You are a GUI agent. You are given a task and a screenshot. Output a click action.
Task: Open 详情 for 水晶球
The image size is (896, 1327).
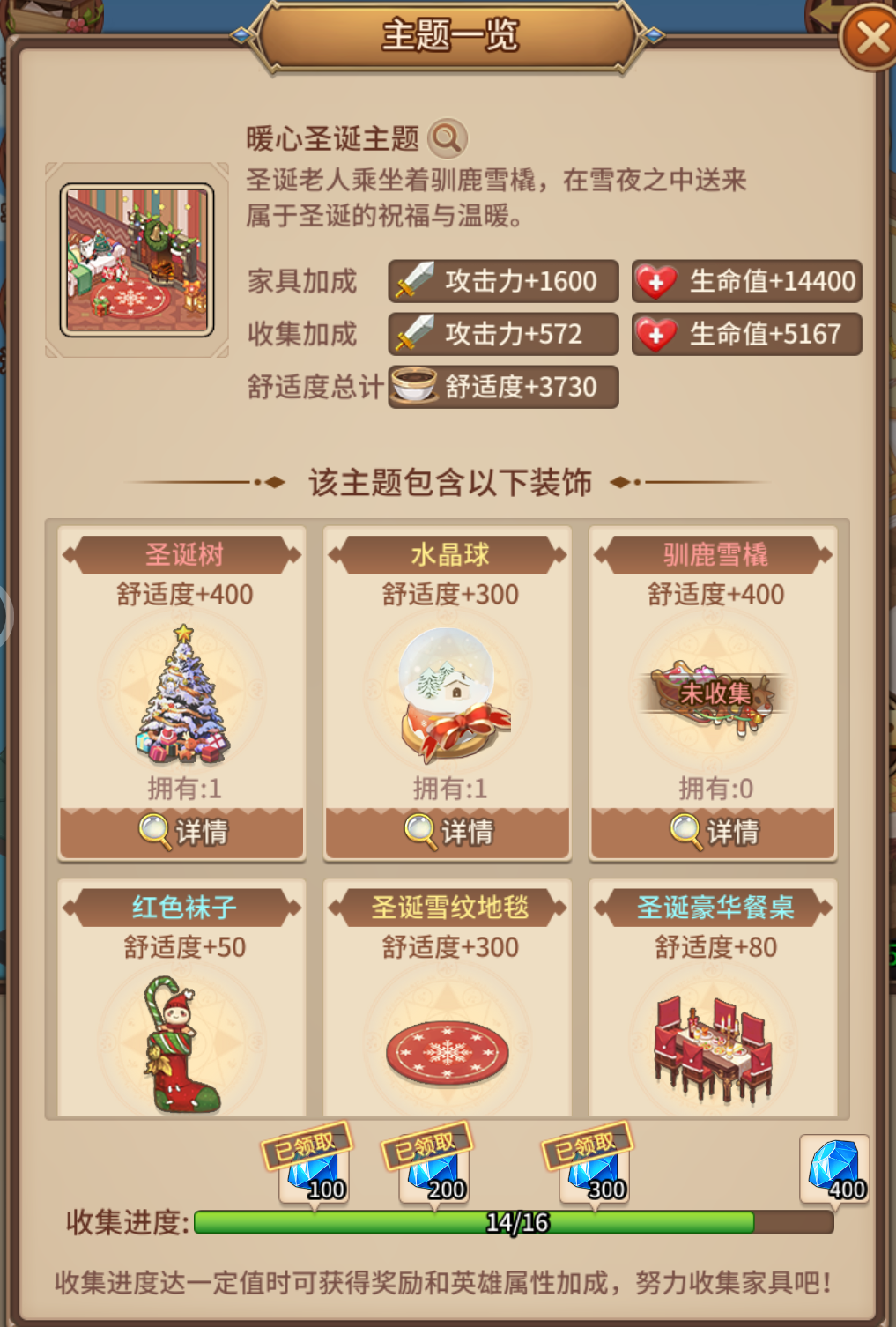point(448,832)
